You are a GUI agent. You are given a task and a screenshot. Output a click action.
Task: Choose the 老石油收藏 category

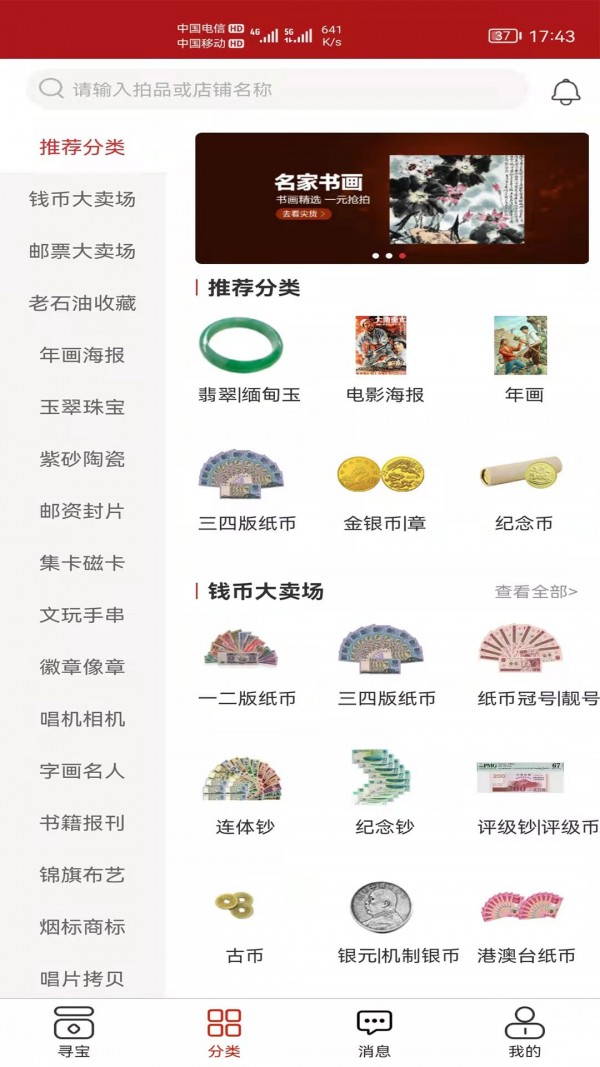82,303
